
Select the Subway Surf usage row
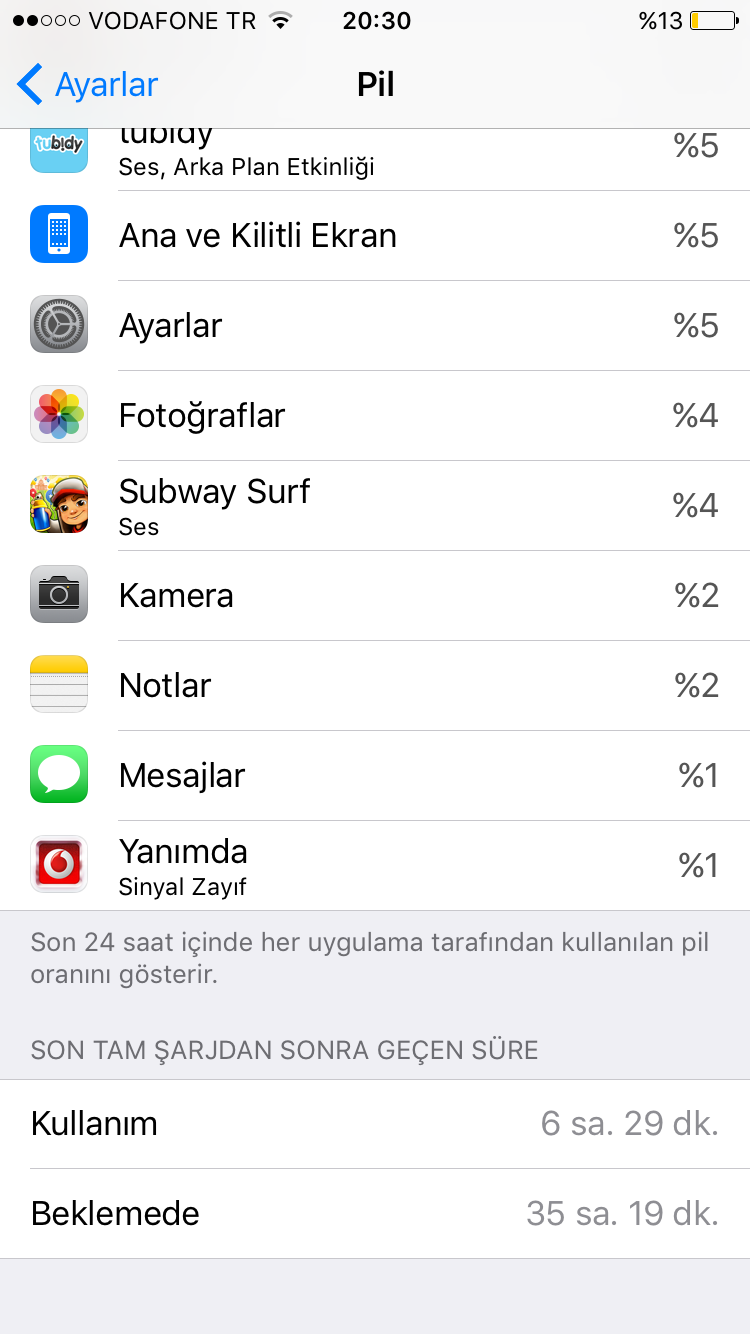pyautogui.click(x=375, y=506)
